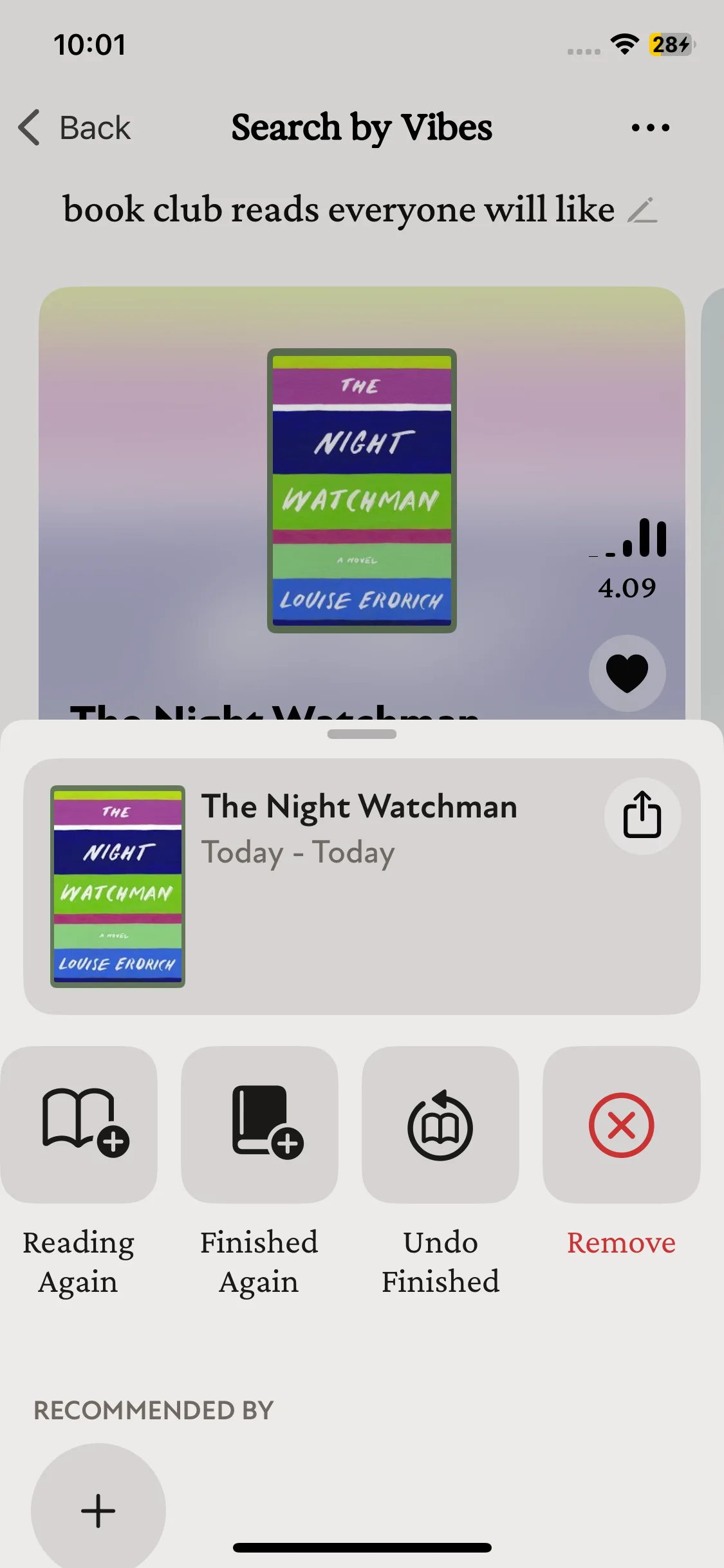
Task: Go back from Search by Vibes
Action: pyautogui.click(x=74, y=127)
